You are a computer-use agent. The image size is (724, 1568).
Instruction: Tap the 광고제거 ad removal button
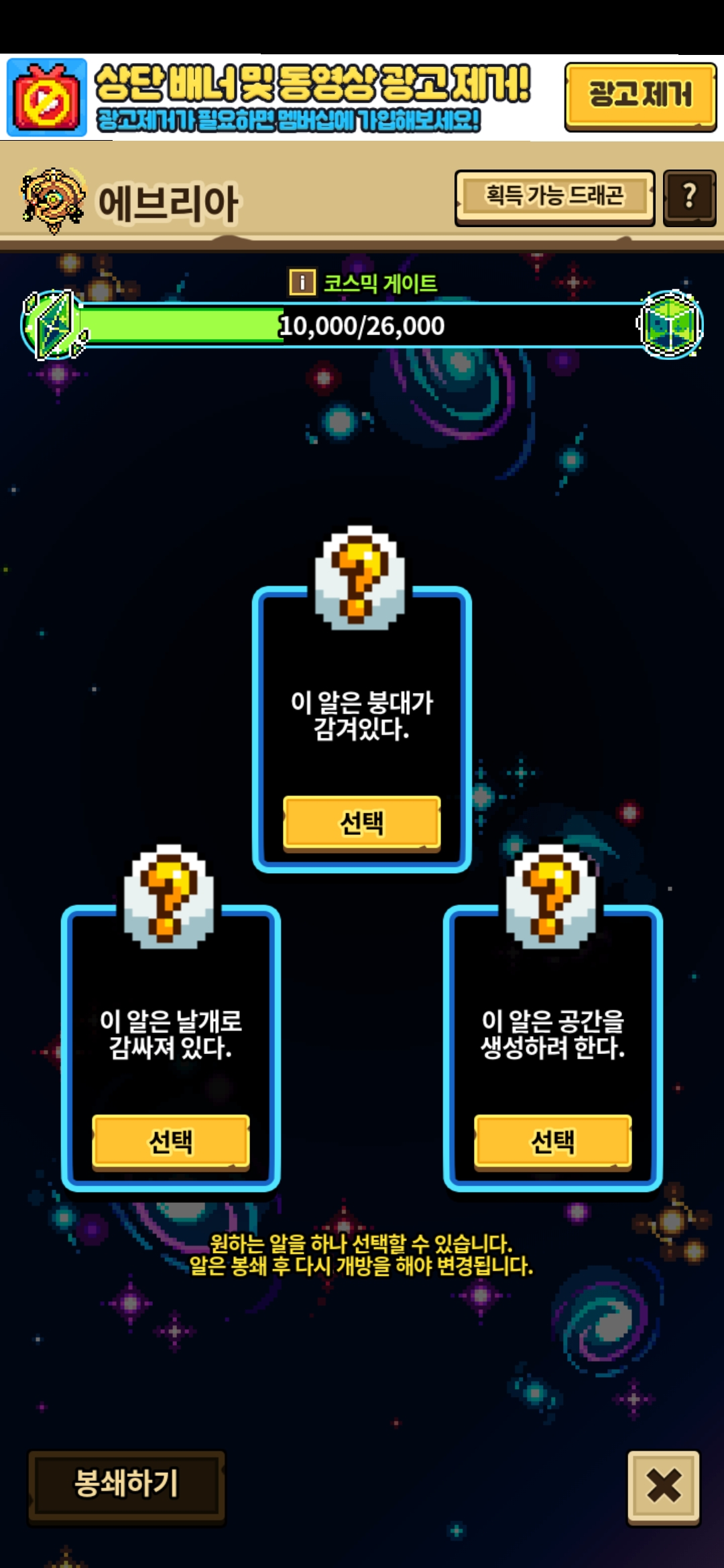[x=640, y=94]
